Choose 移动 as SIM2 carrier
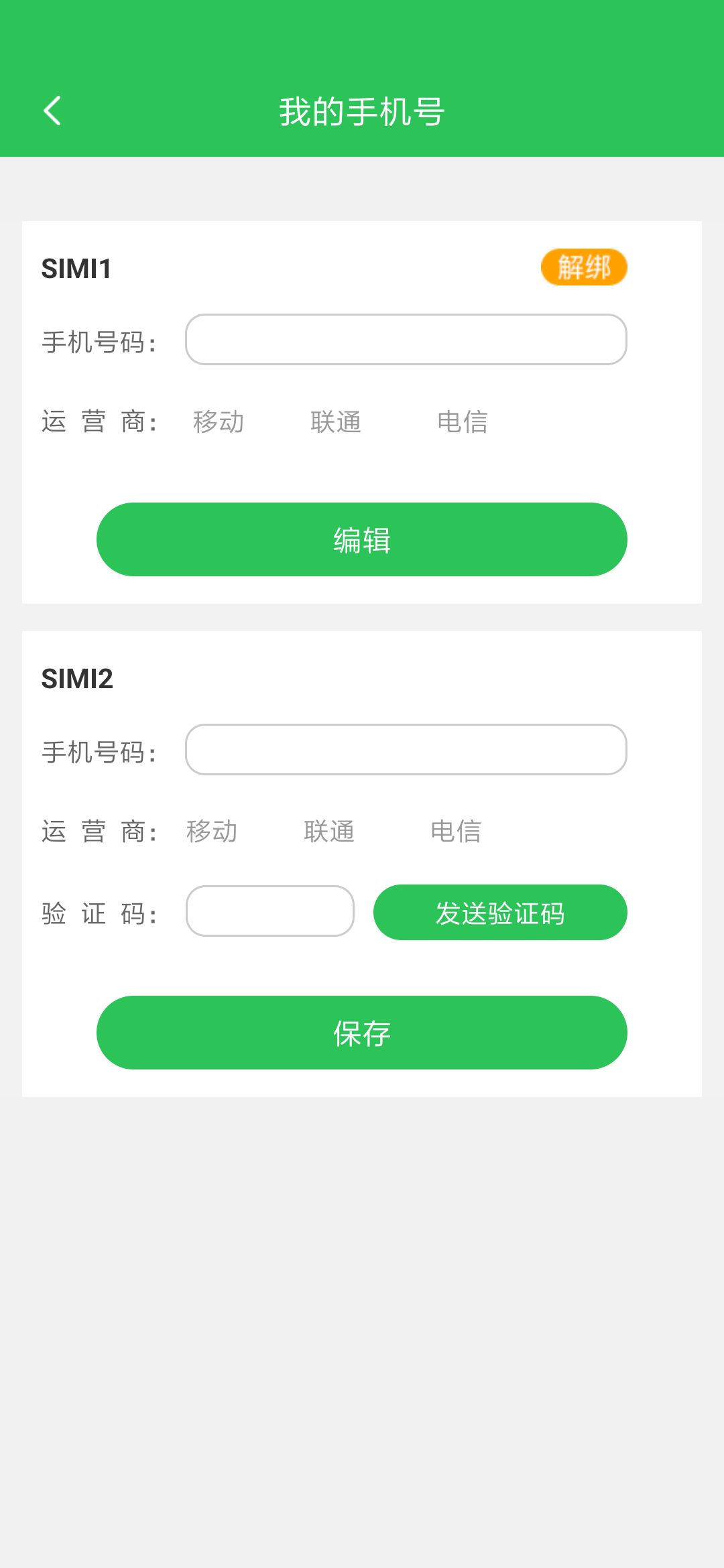Screen dimensions: 724x1568 coord(212,832)
